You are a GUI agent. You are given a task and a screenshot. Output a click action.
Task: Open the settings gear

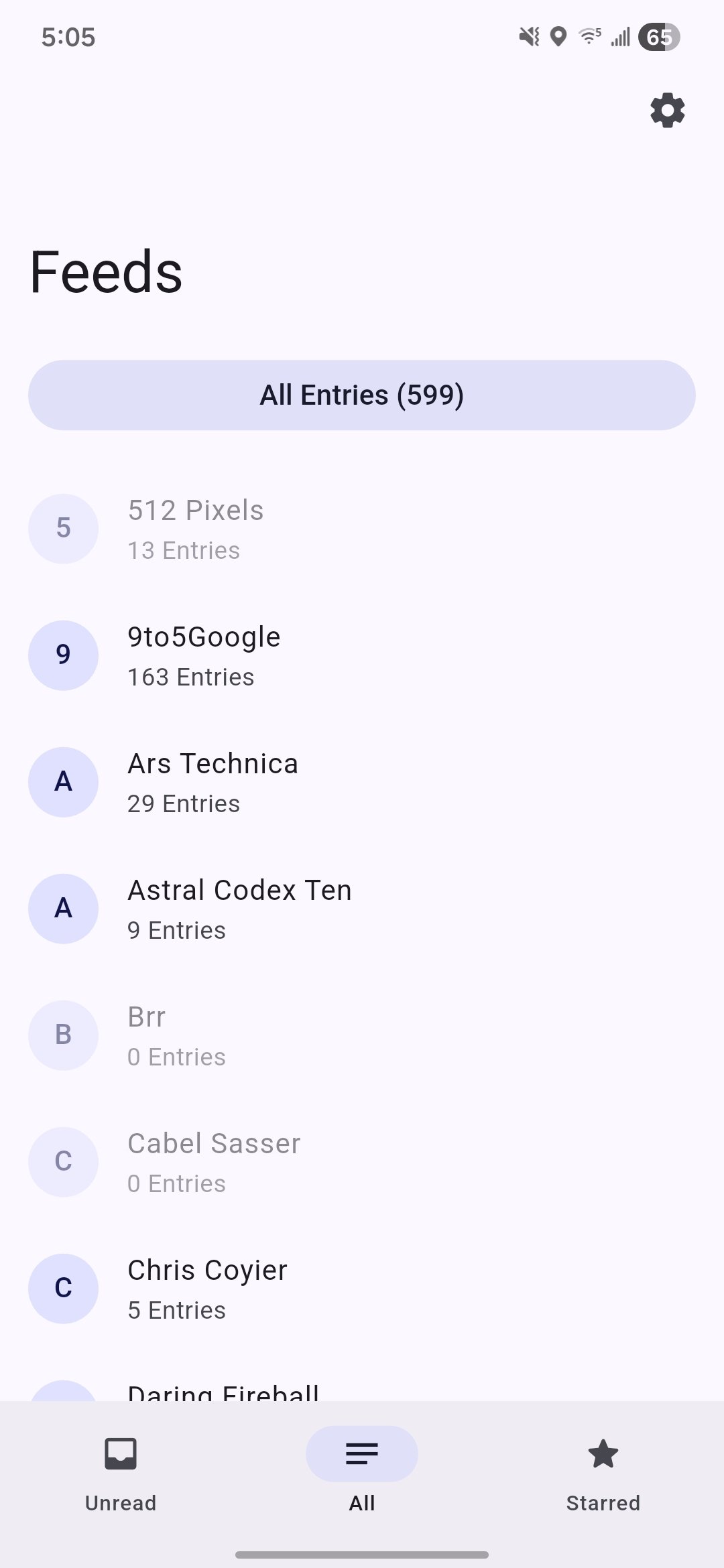pos(667,111)
